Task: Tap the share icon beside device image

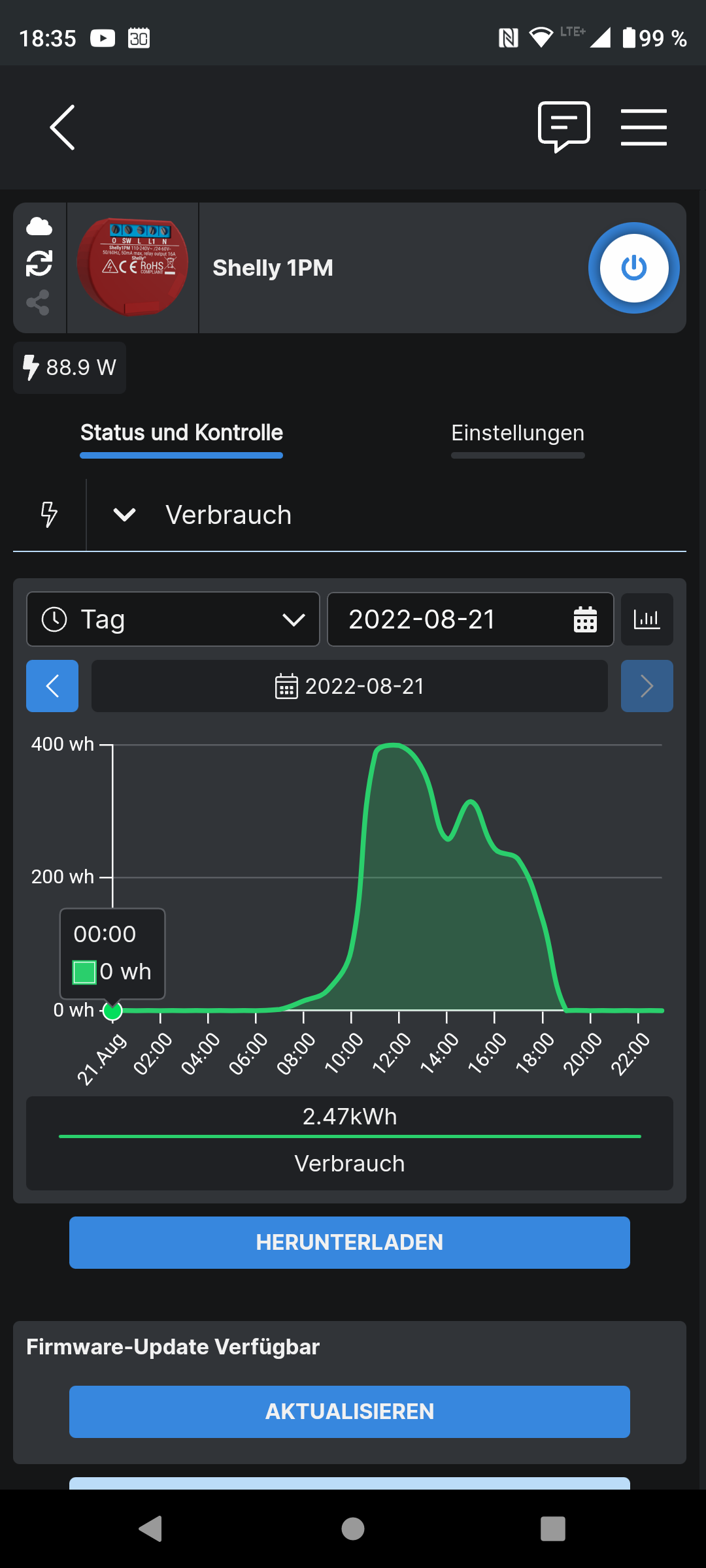Action: tap(39, 302)
